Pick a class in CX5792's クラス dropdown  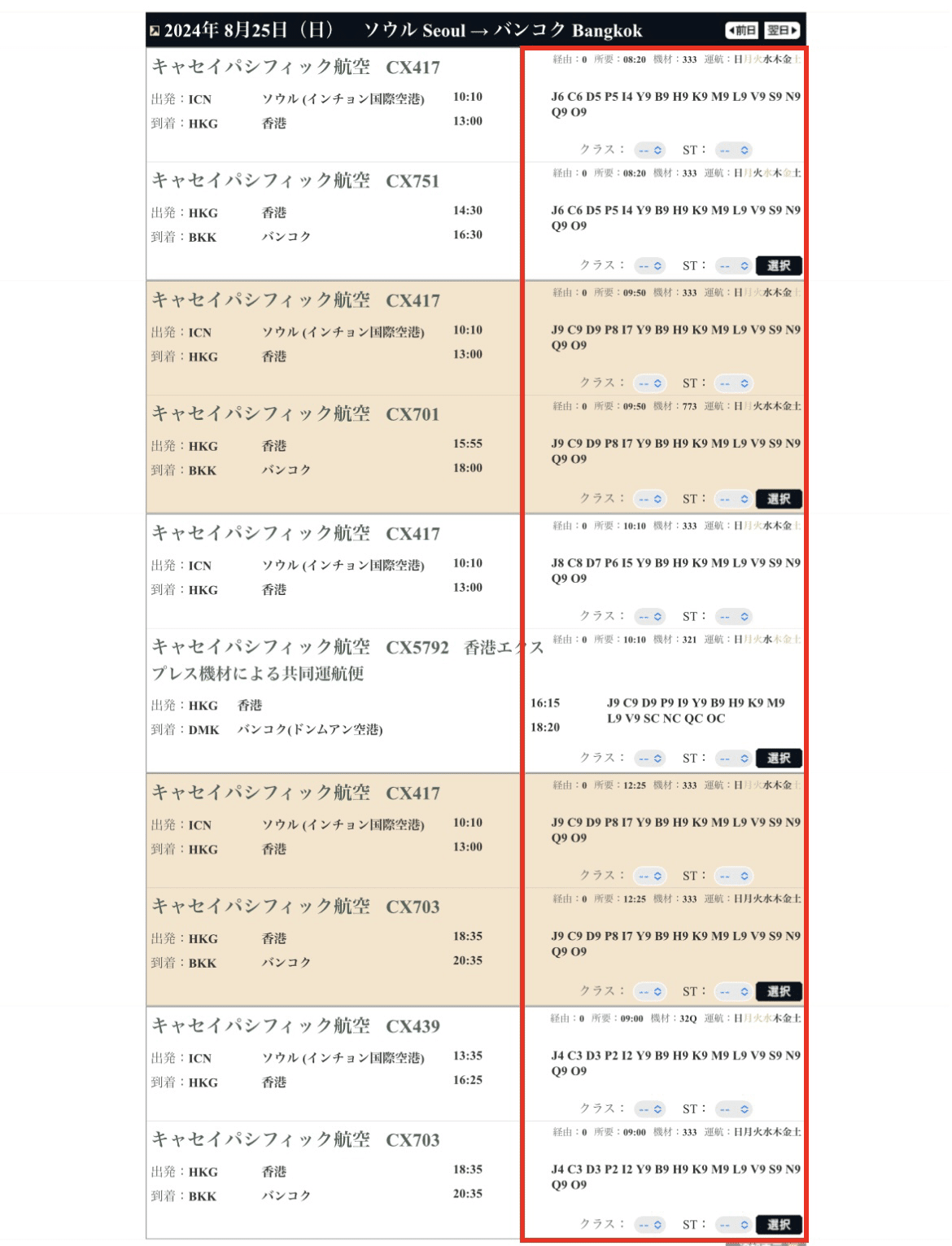point(650,758)
